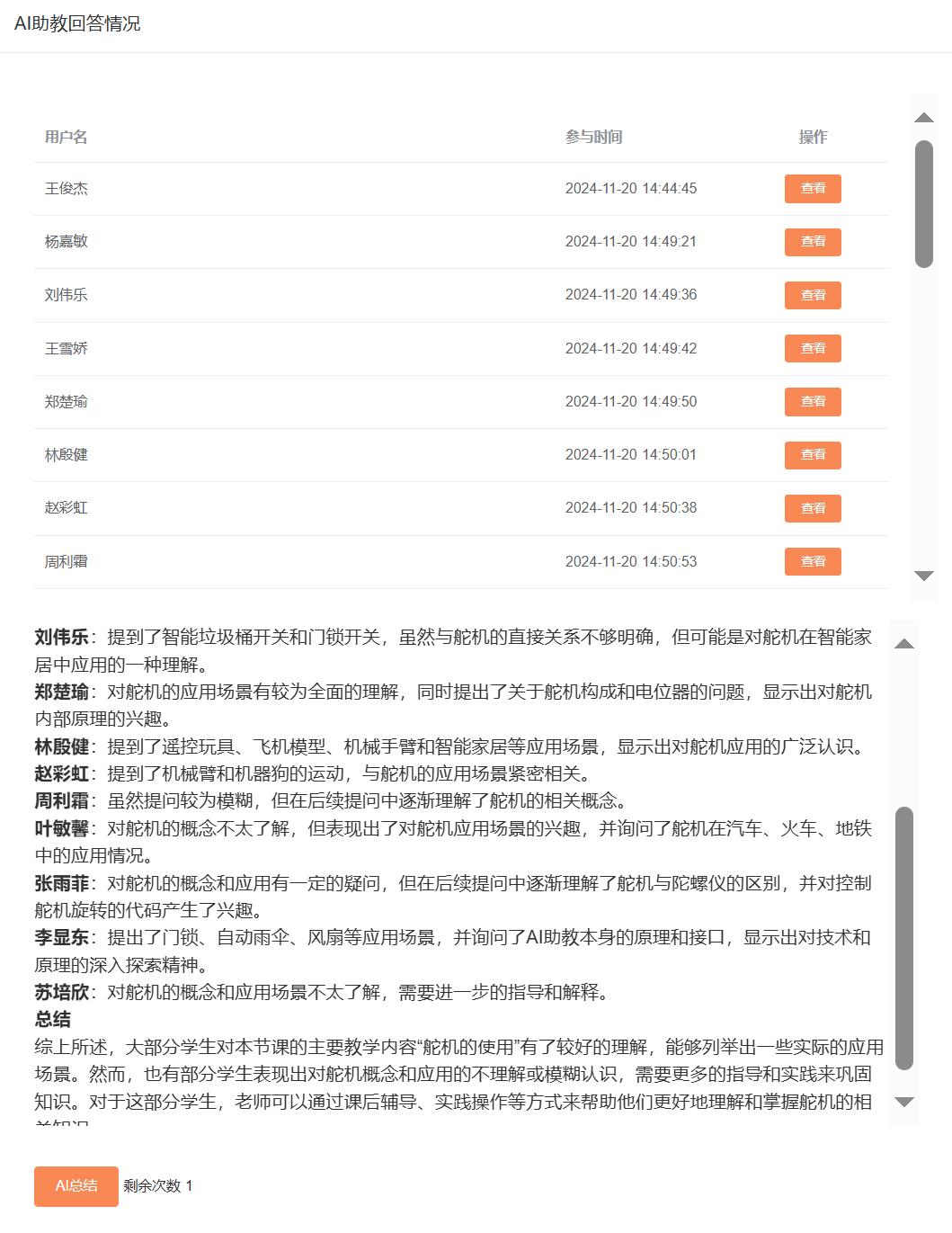View 王俊杰's answer record
Screen dimensions: 952x1233
[813, 189]
